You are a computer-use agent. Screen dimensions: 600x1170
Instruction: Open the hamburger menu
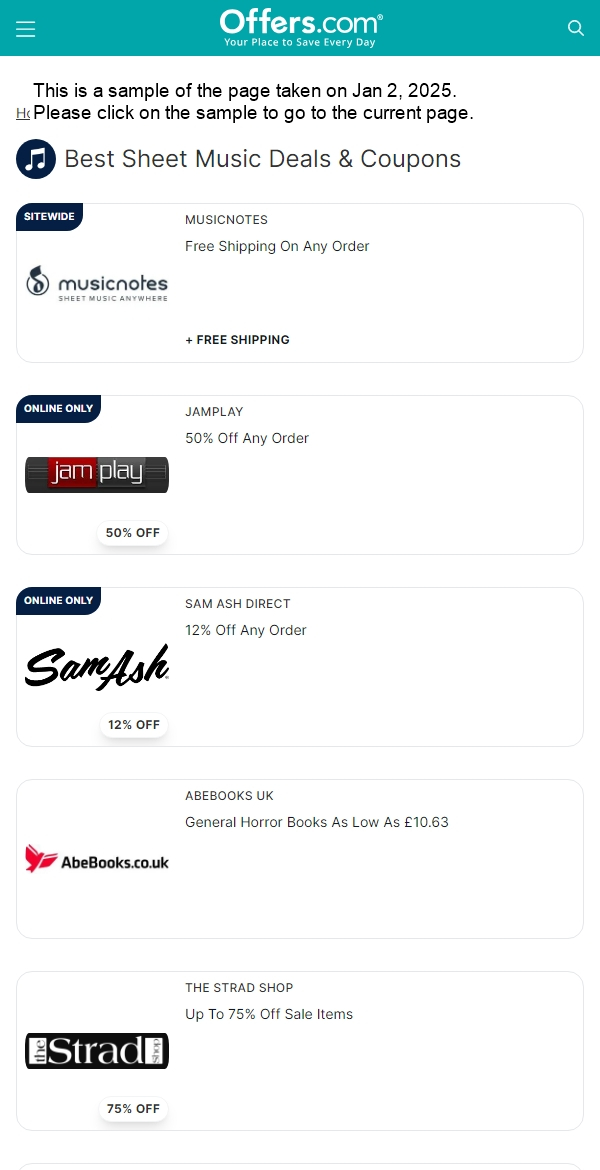[26, 29]
